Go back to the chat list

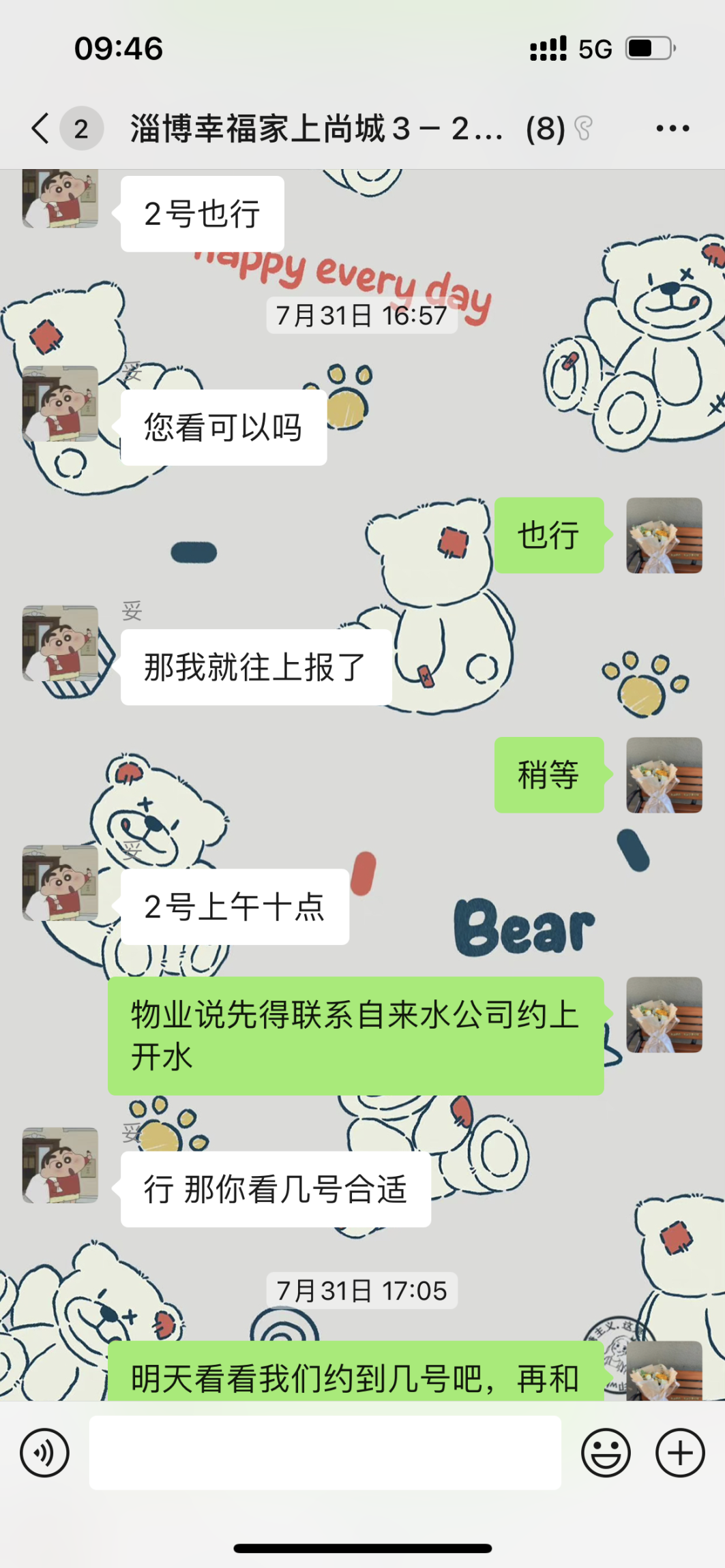point(41,128)
